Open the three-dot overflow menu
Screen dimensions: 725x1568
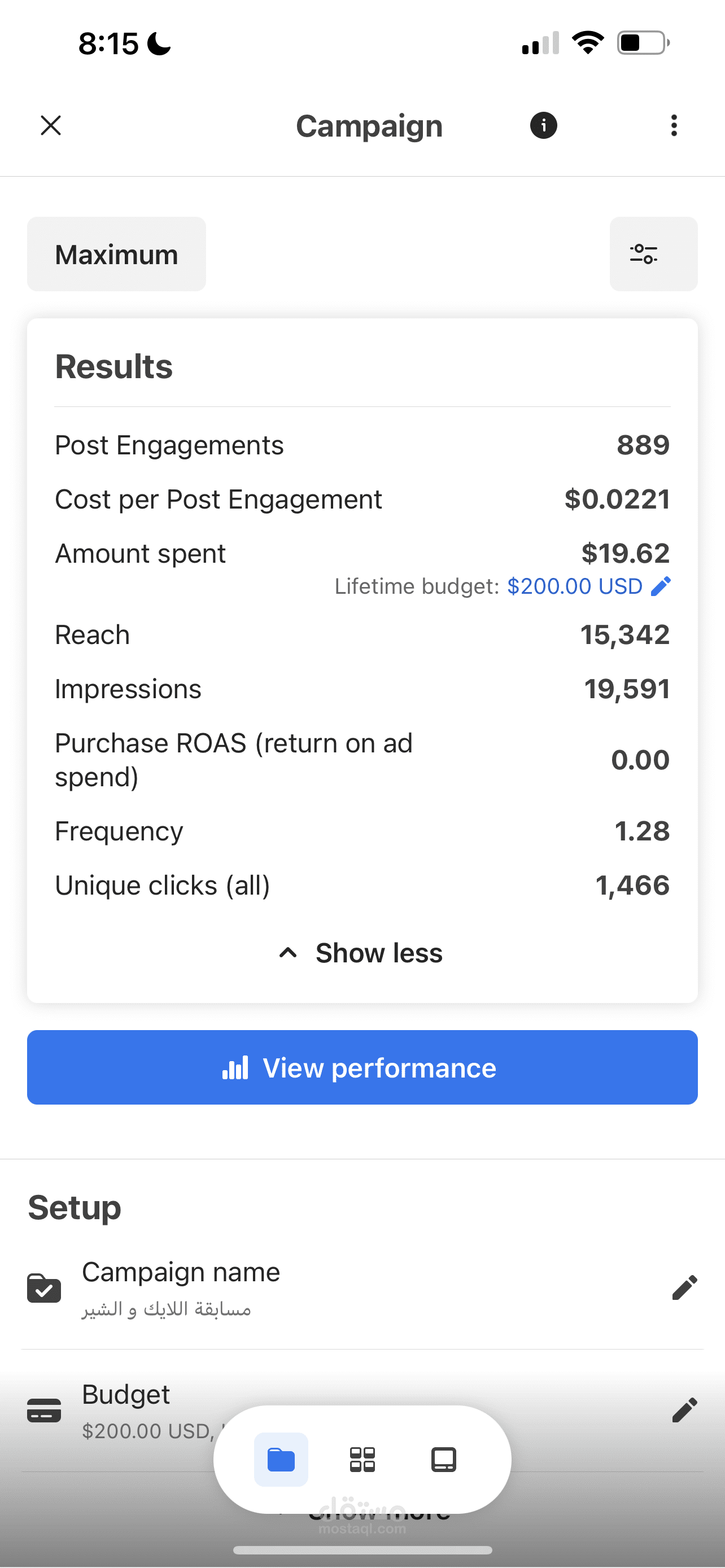(x=673, y=125)
